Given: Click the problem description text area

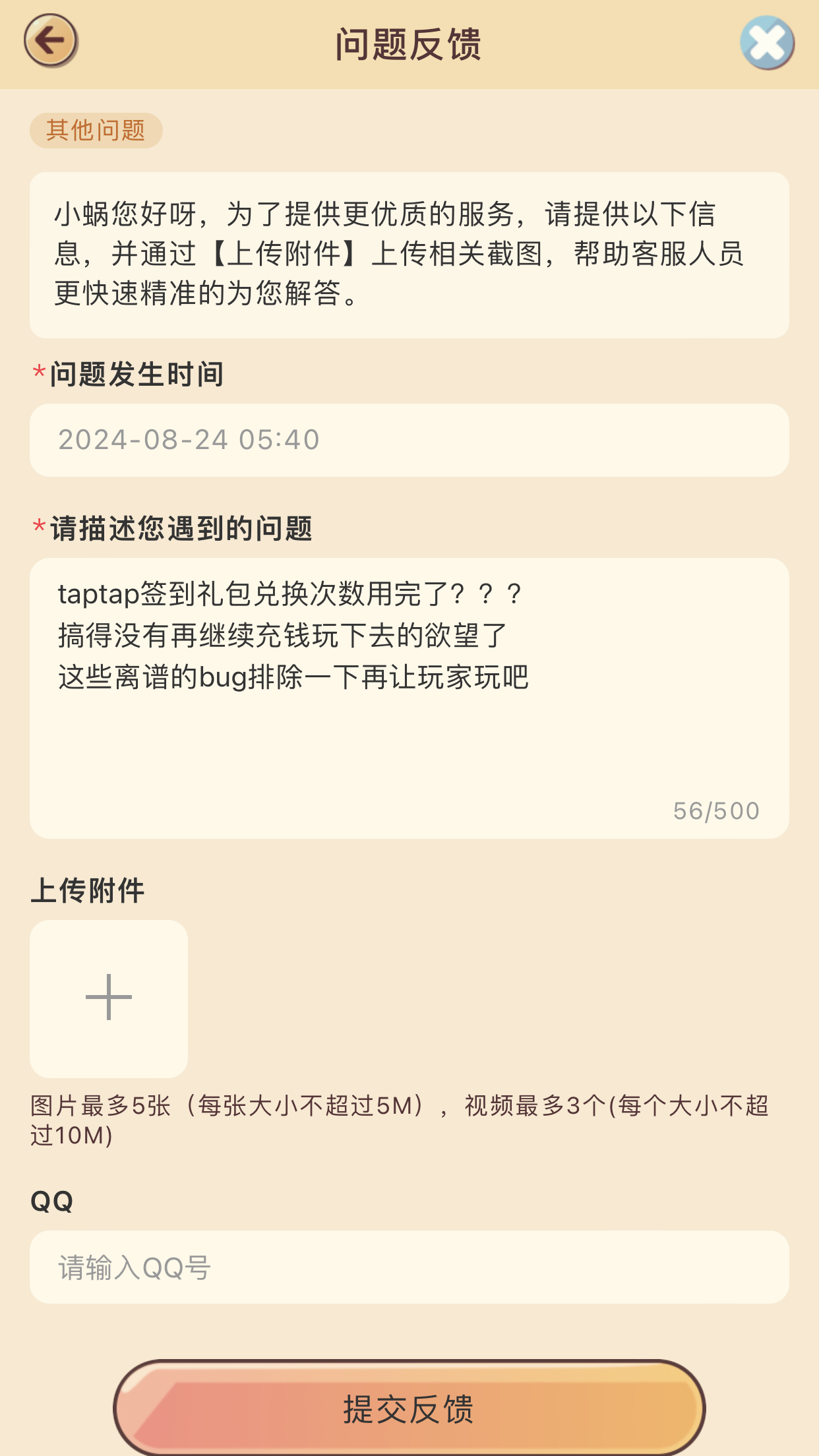Looking at the screenshot, I should coord(409,699).
